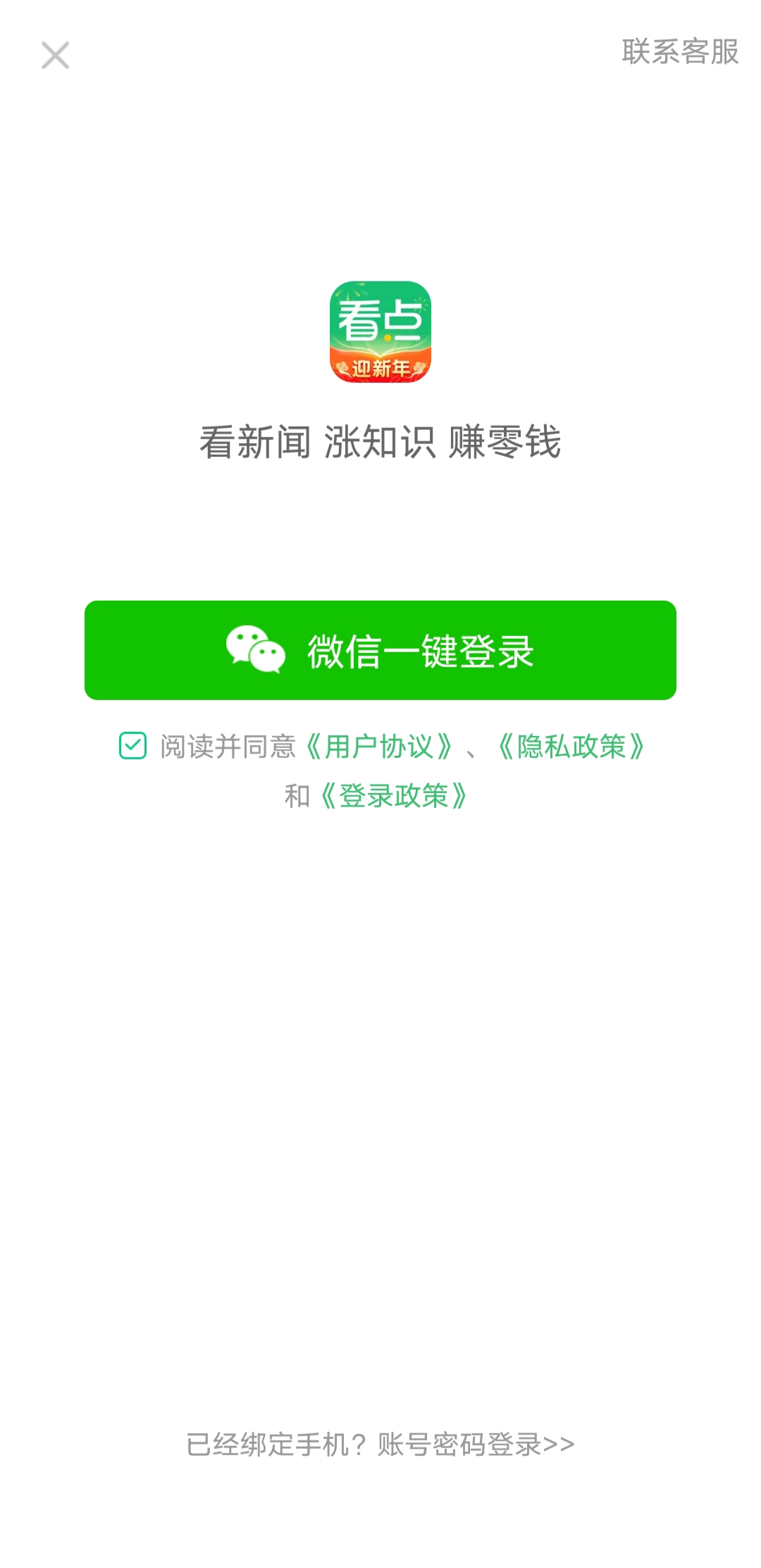Switch to 账号密码登录
Screen dimensions: 761x1568
476,1445
